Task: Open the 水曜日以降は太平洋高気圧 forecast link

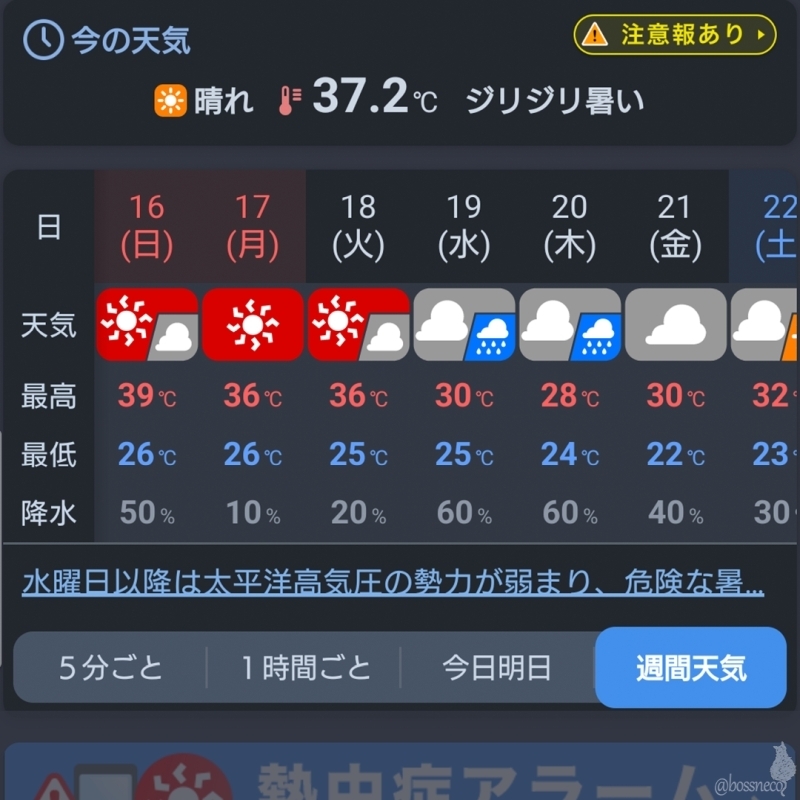Action: [x=393, y=583]
